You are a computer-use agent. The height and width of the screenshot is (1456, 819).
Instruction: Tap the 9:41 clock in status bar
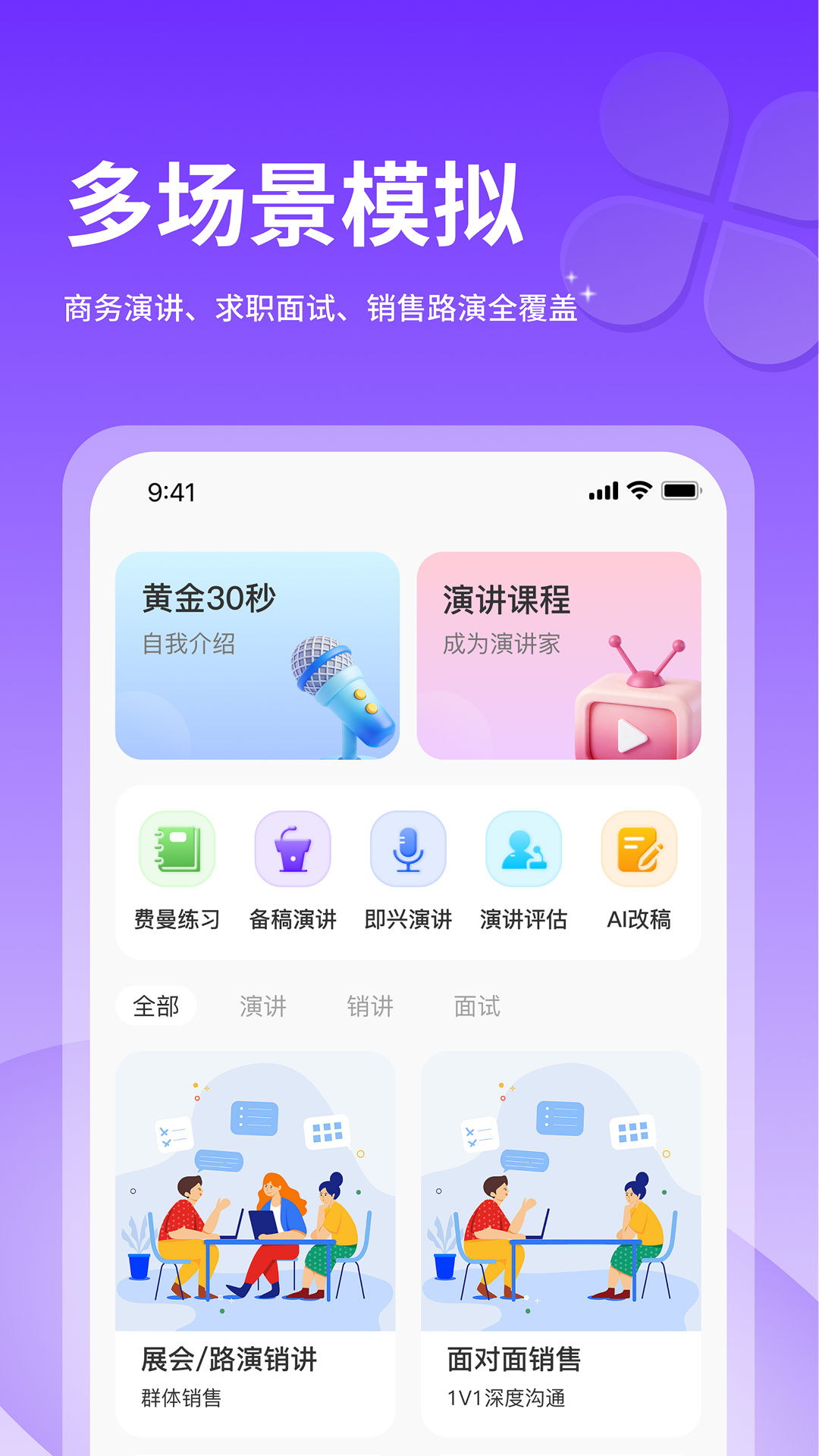point(171,491)
